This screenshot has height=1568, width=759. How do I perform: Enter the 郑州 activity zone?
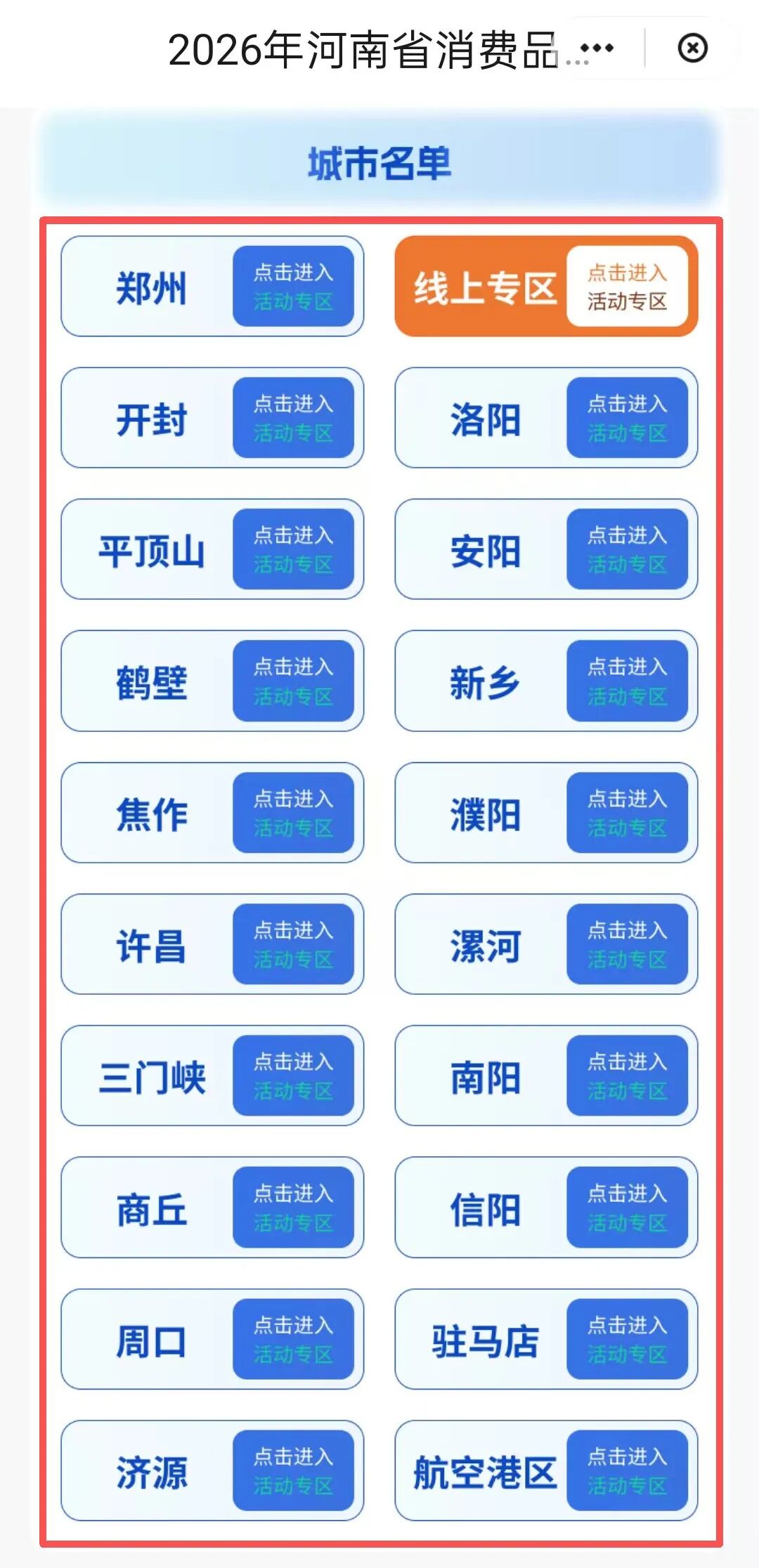pyautogui.click(x=293, y=287)
